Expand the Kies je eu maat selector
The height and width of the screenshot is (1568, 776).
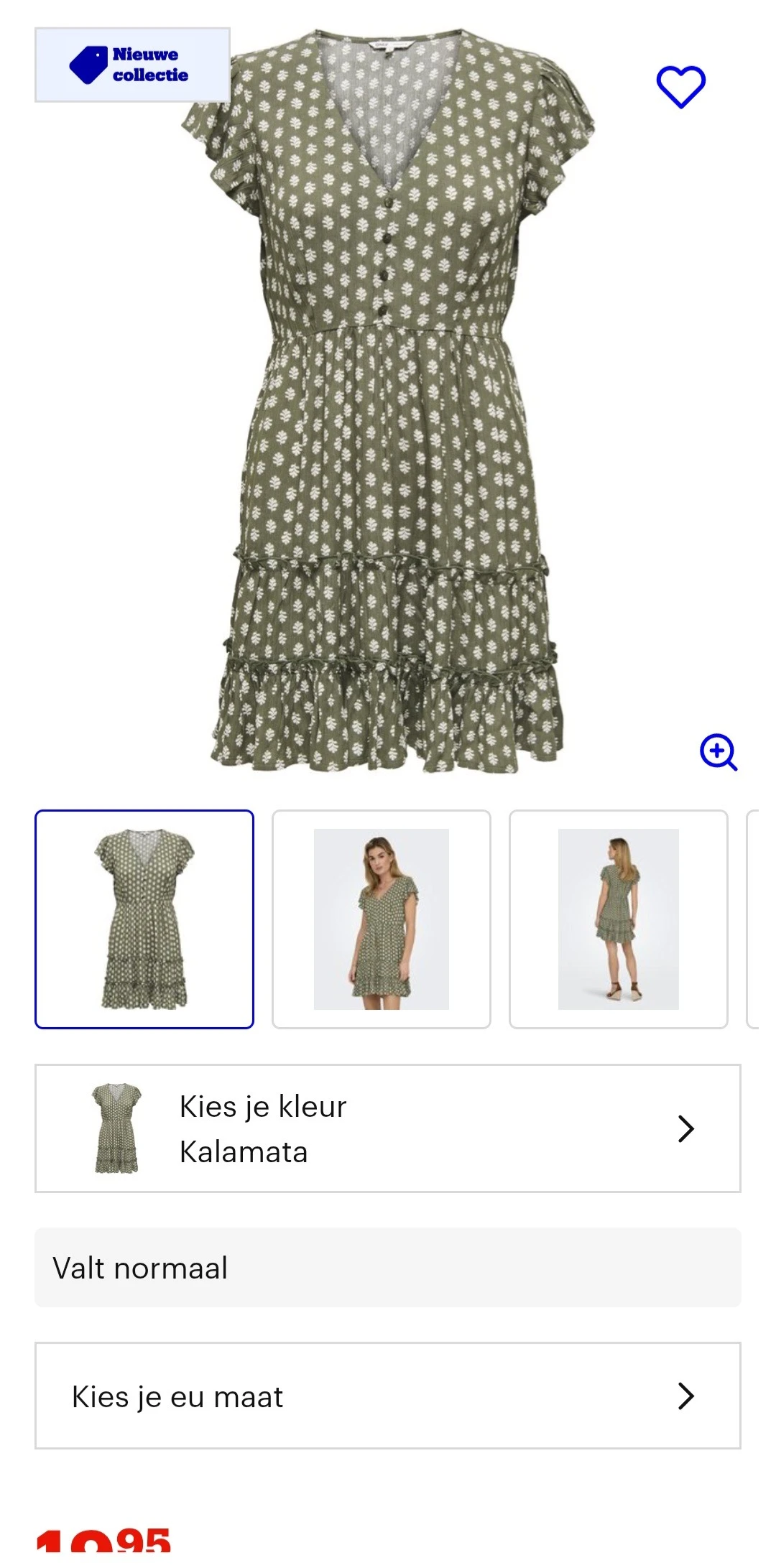point(387,1396)
